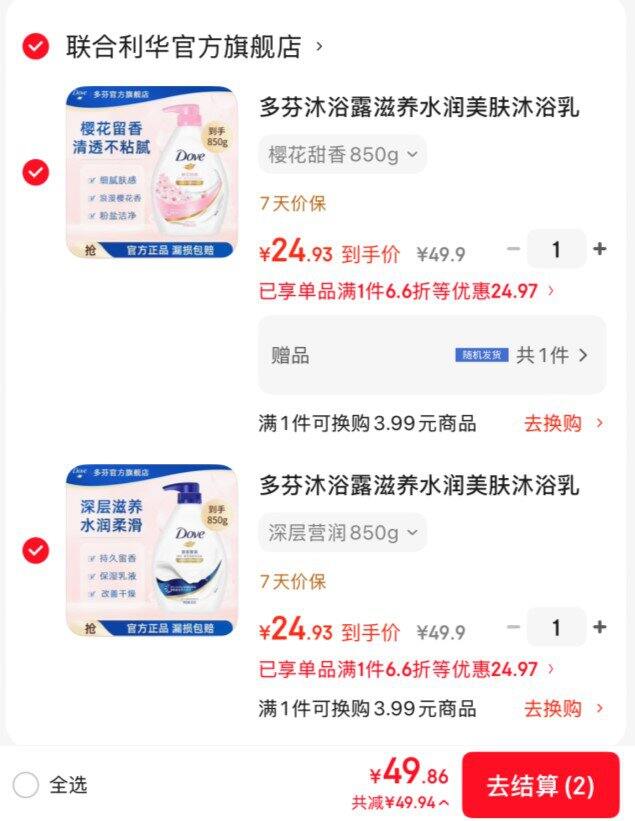635x821 pixels.
Task: Expand the 赠品 gift row
Action: click(432, 355)
